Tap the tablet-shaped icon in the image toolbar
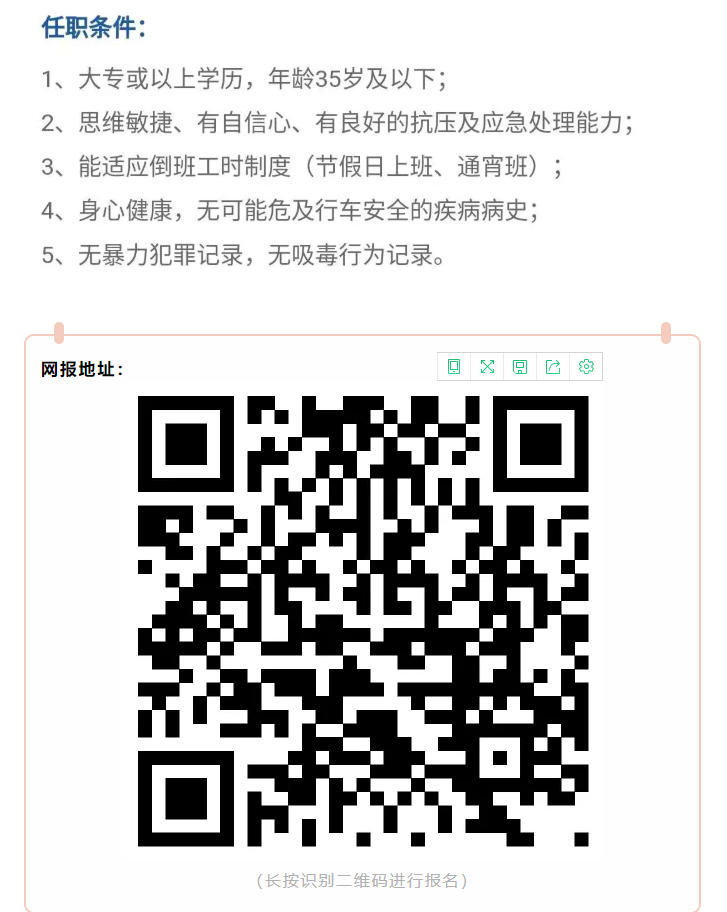The image size is (727, 912). (x=454, y=367)
